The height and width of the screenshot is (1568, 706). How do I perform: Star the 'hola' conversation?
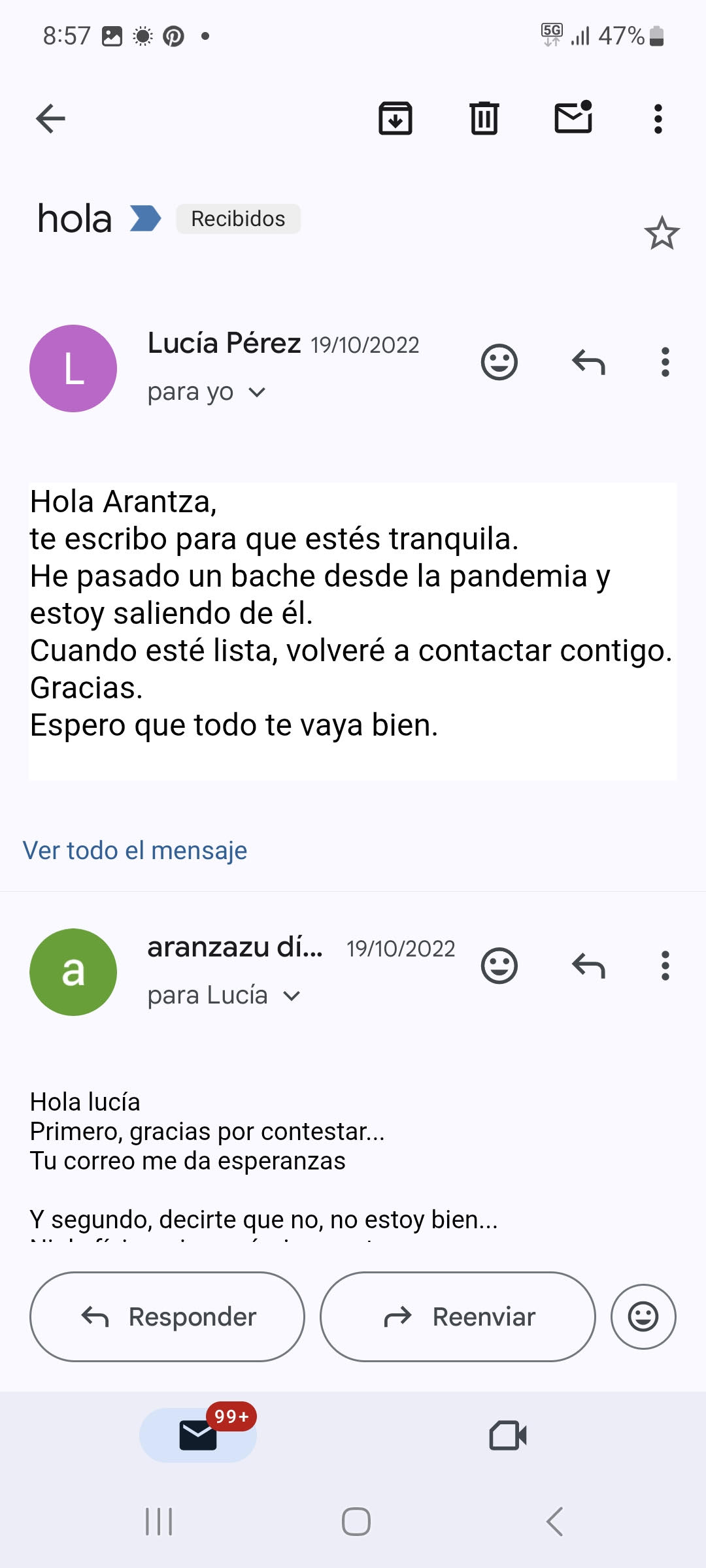point(662,233)
